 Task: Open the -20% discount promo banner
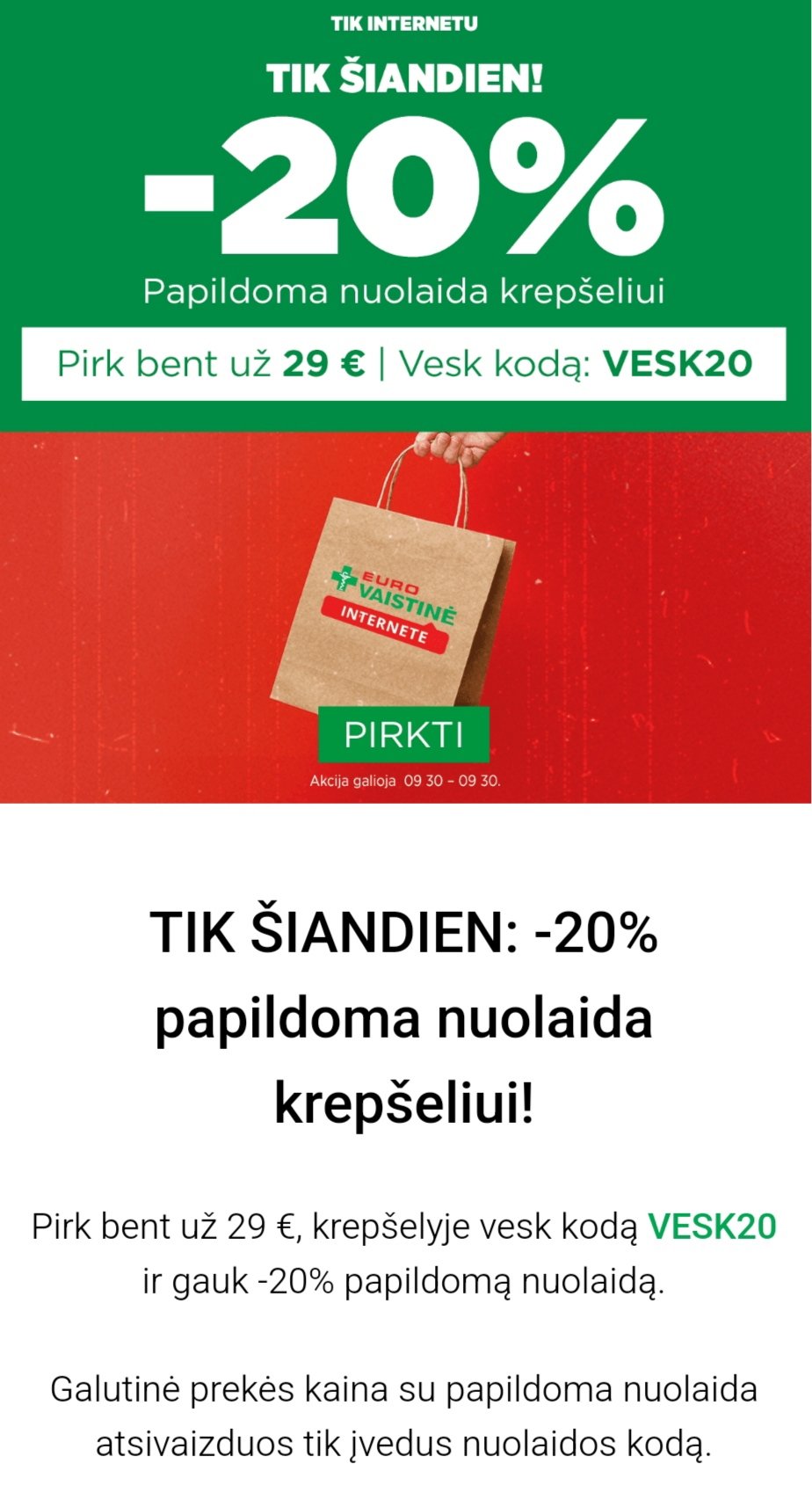click(x=406, y=401)
